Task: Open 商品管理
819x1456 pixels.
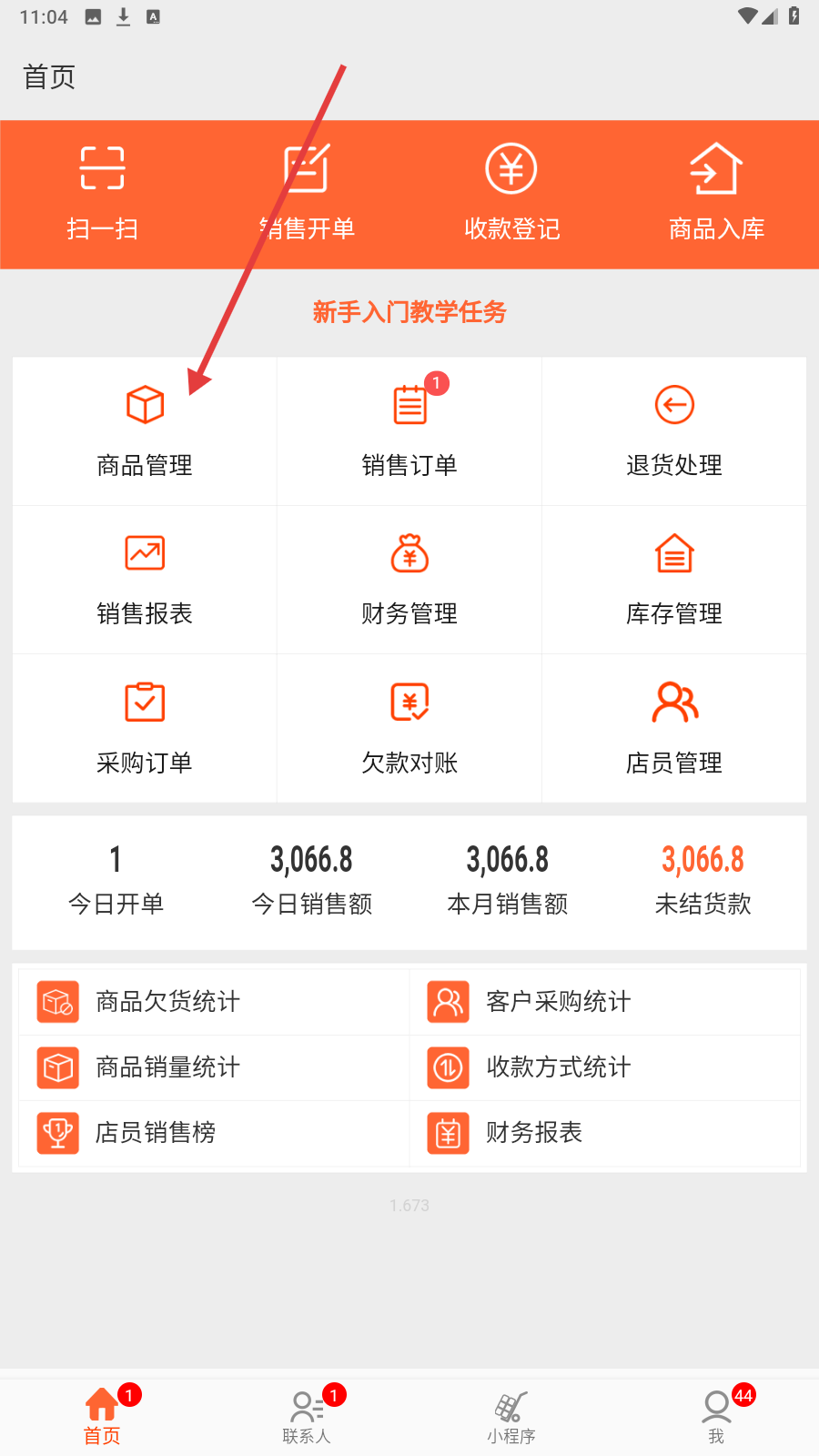Action: (x=145, y=430)
